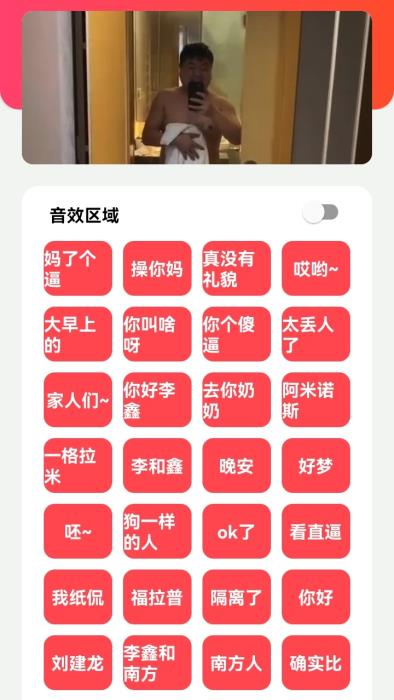This screenshot has width=394, height=700.
Task: Tap the 福拉普 sound button
Action: (157, 597)
